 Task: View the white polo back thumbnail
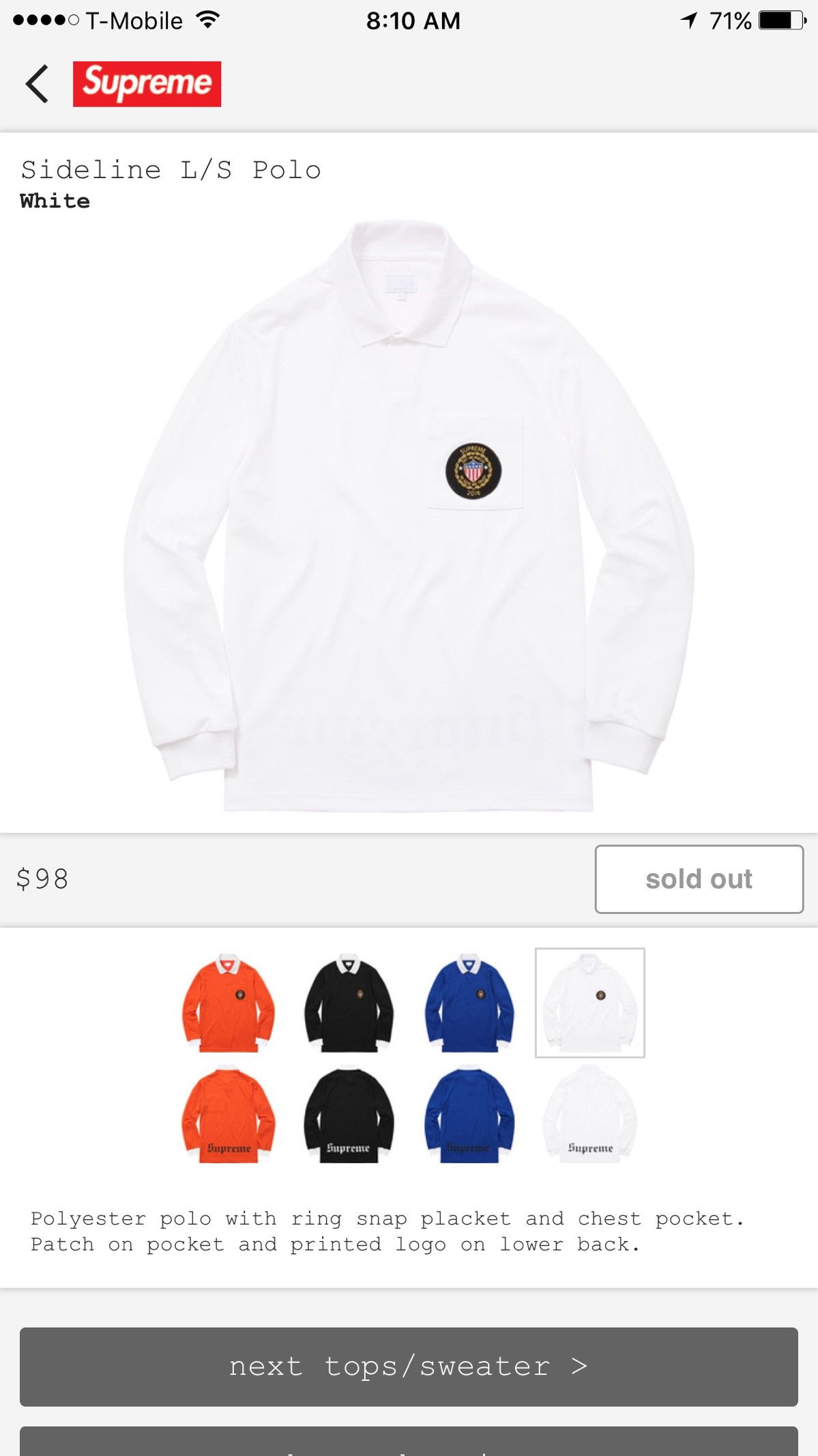590,1115
